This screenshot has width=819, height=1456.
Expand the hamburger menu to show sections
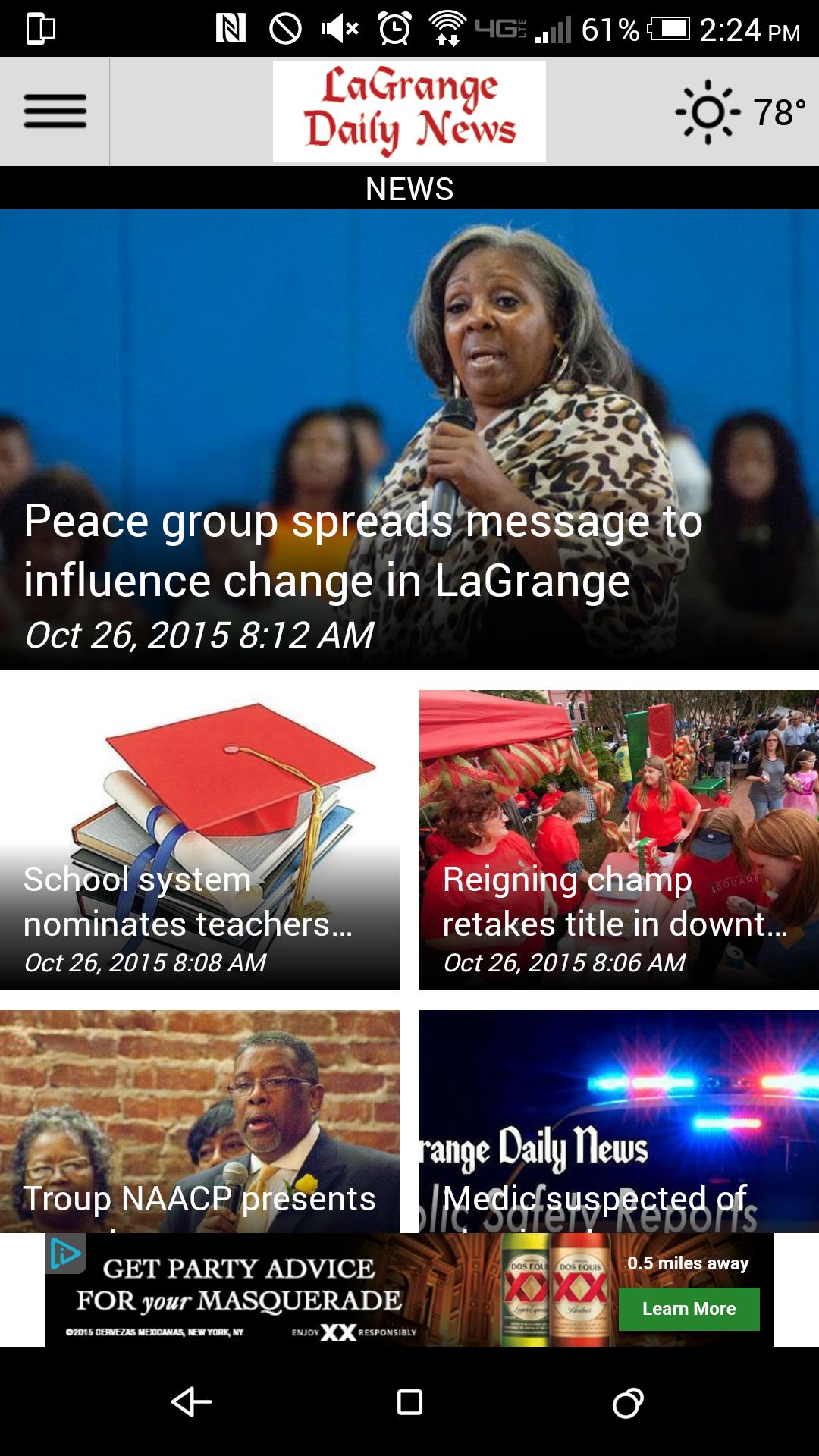[x=55, y=111]
